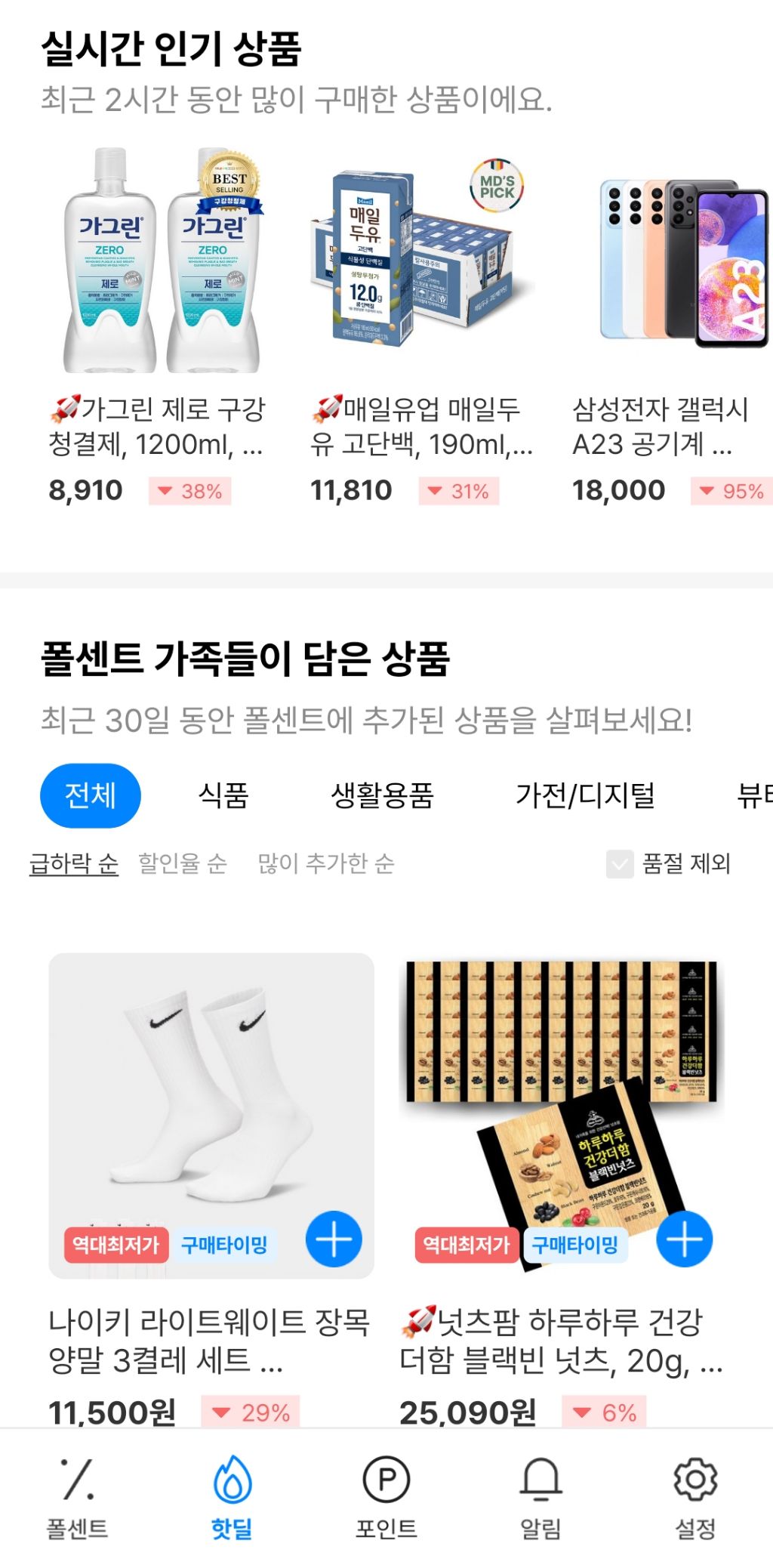This screenshot has width=773, height=1568.
Task: Sort by 급하락 순
Action: 74,863
